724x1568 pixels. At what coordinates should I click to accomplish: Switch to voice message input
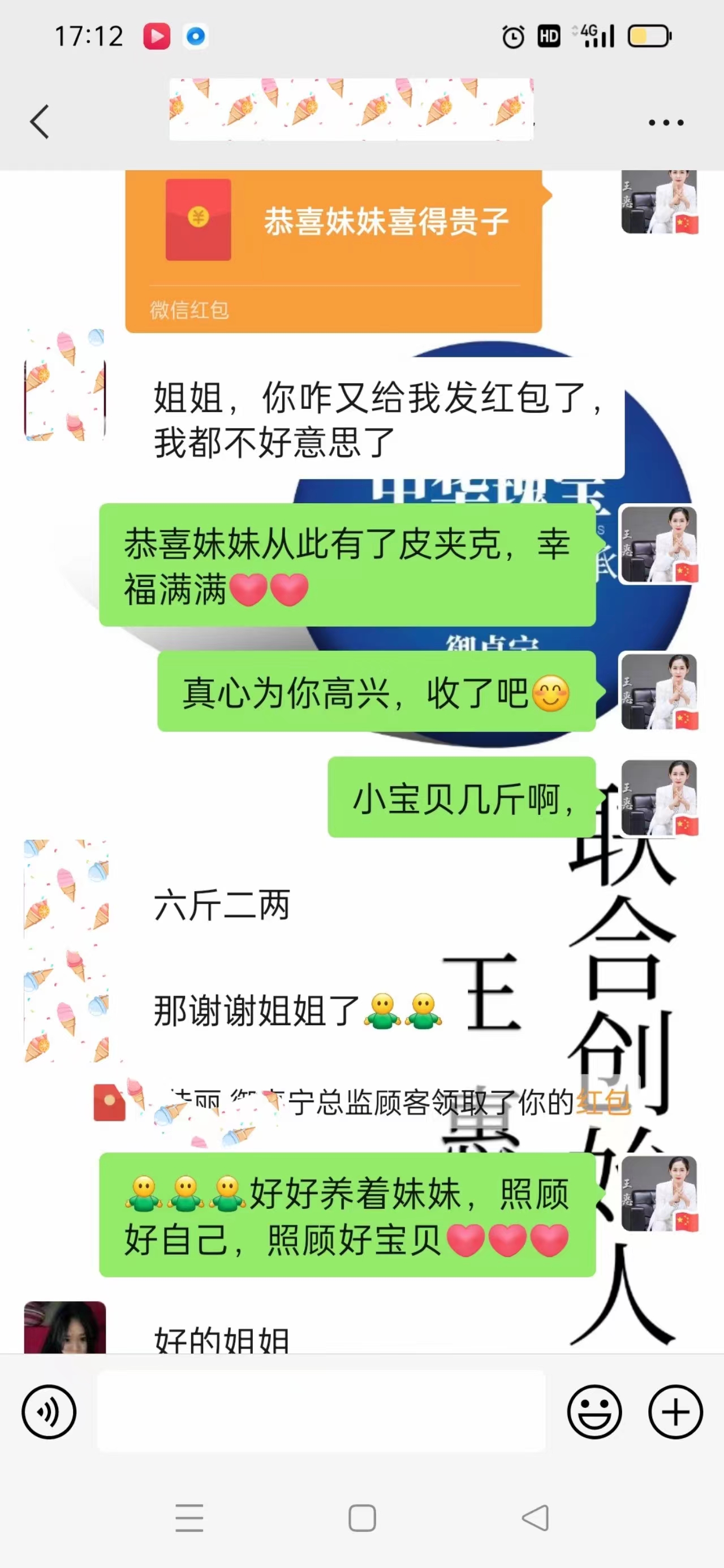49,1411
